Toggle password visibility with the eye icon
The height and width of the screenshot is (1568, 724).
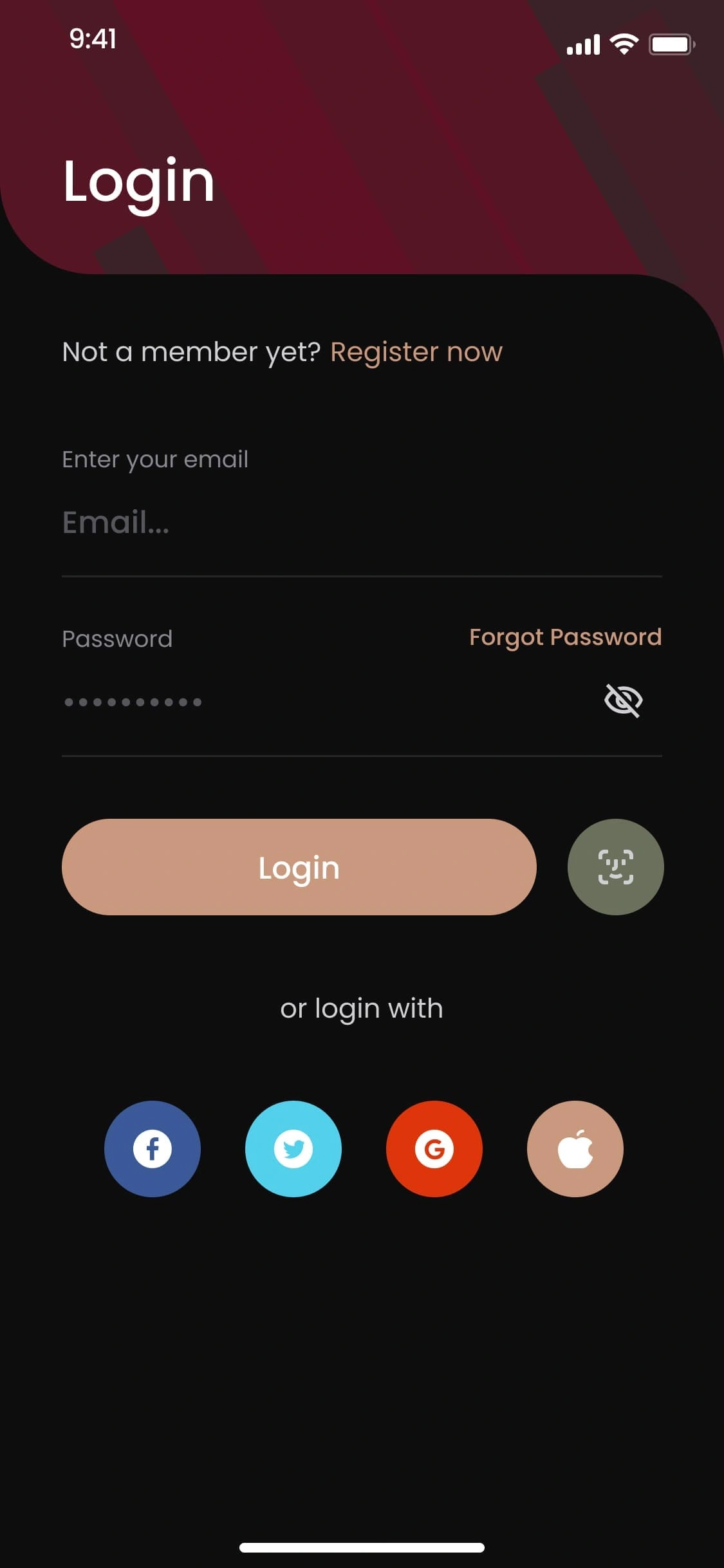click(x=623, y=700)
